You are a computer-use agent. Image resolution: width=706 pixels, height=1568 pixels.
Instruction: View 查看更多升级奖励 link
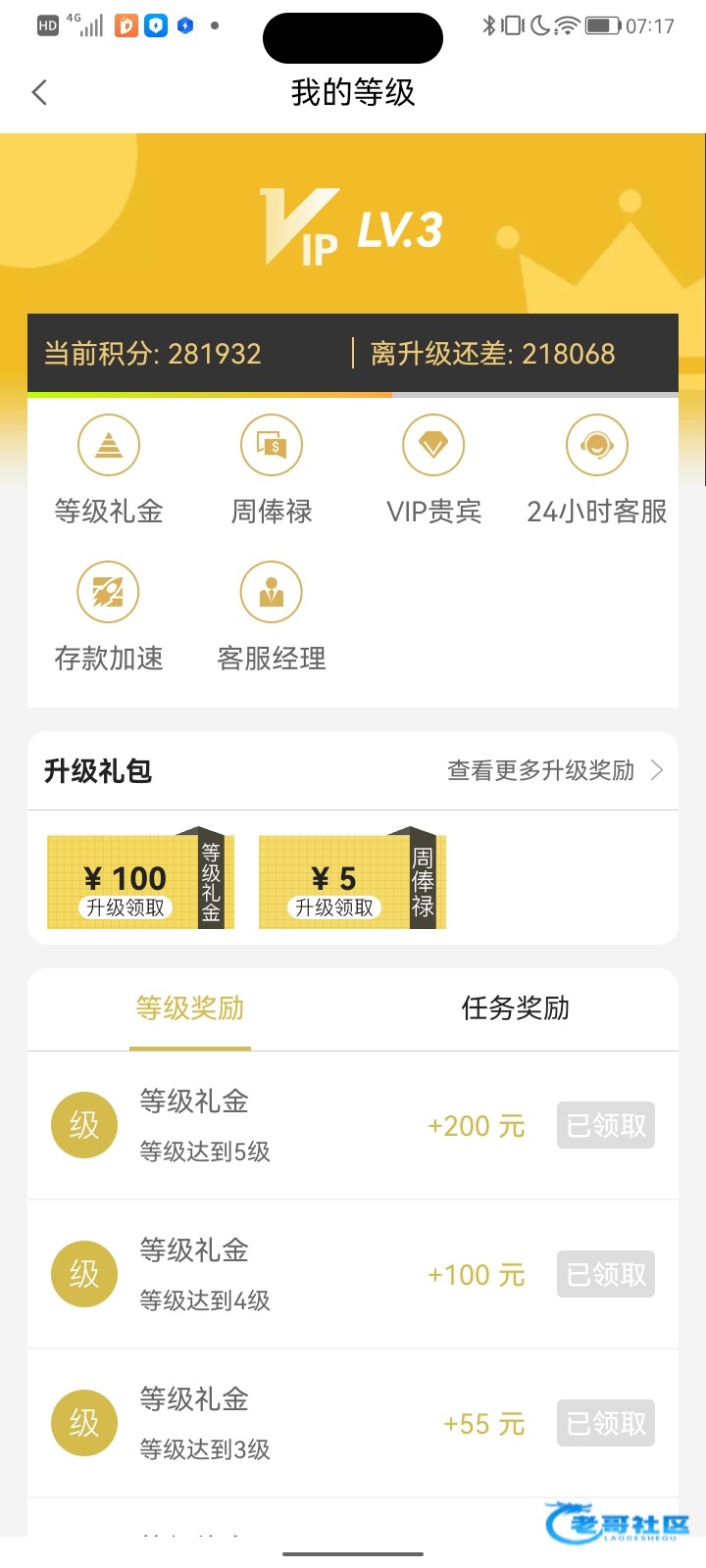pos(554,771)
